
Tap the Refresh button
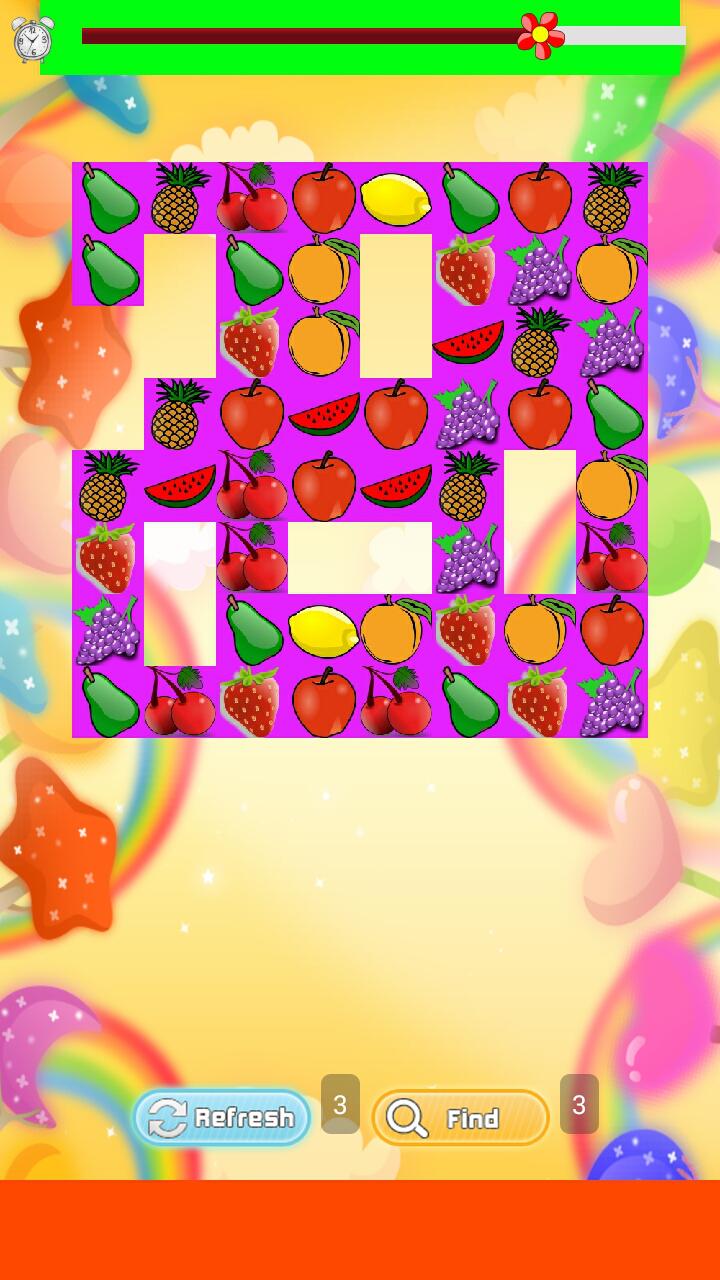click(221, 1117)
